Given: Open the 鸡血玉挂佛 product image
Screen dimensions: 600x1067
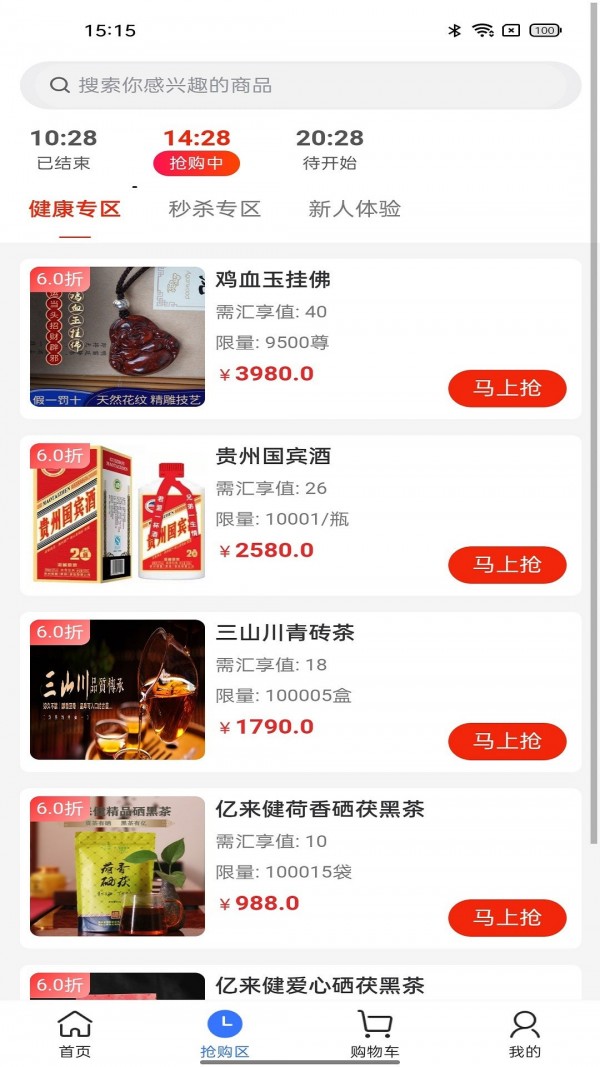Looking at the screenshot, I should click(117, 337).
